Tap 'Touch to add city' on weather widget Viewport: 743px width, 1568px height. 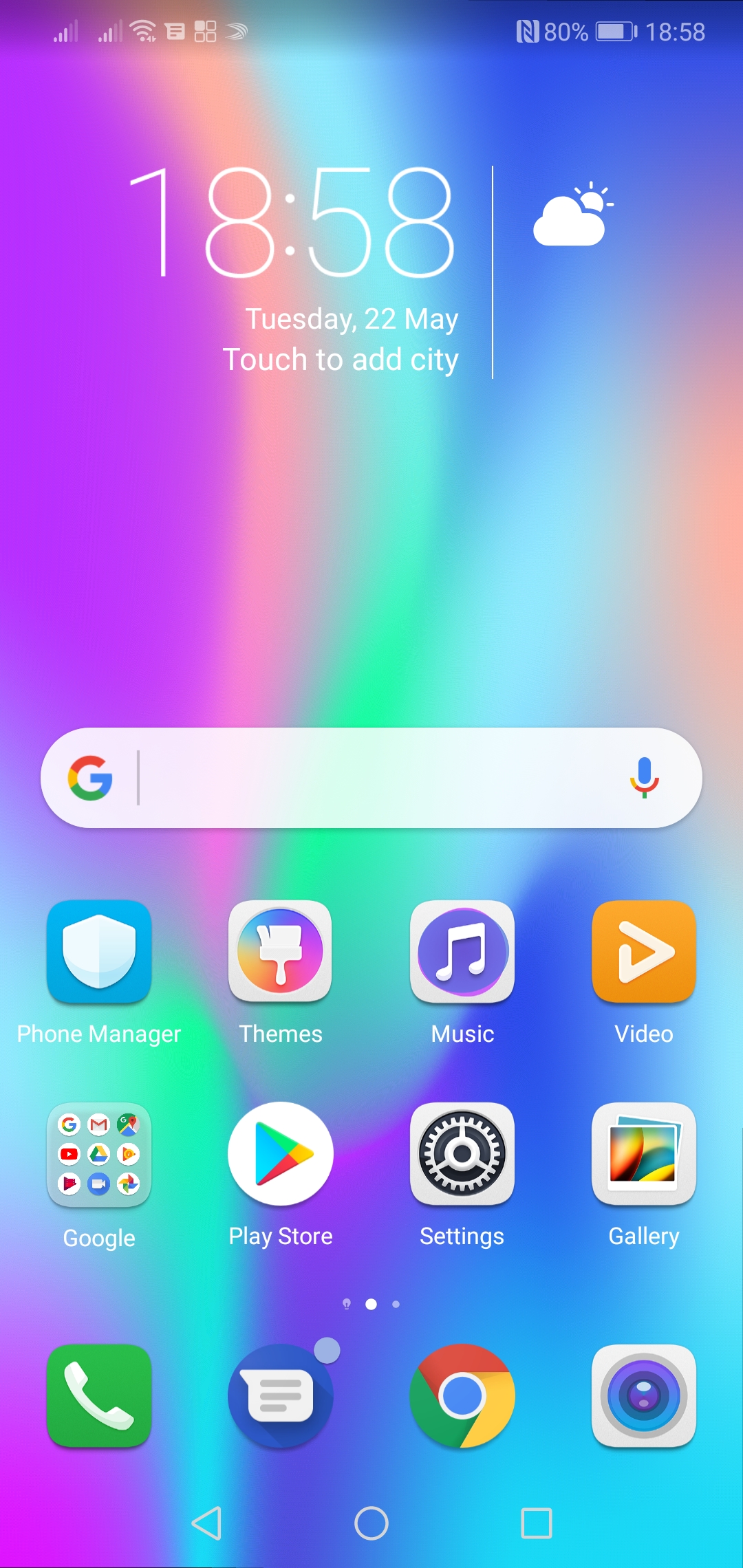pos(341,360)
